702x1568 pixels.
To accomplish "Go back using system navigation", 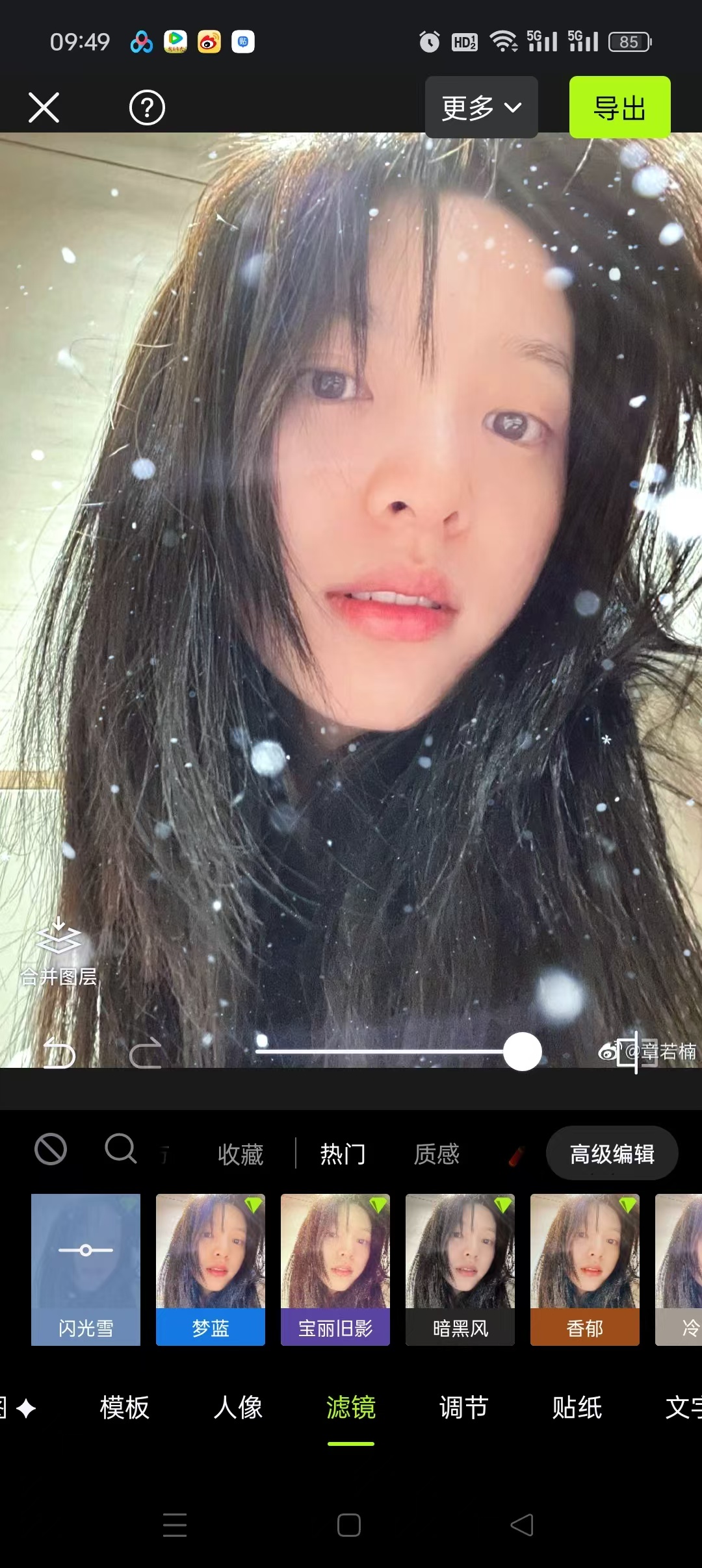I will pos(522,1525).
